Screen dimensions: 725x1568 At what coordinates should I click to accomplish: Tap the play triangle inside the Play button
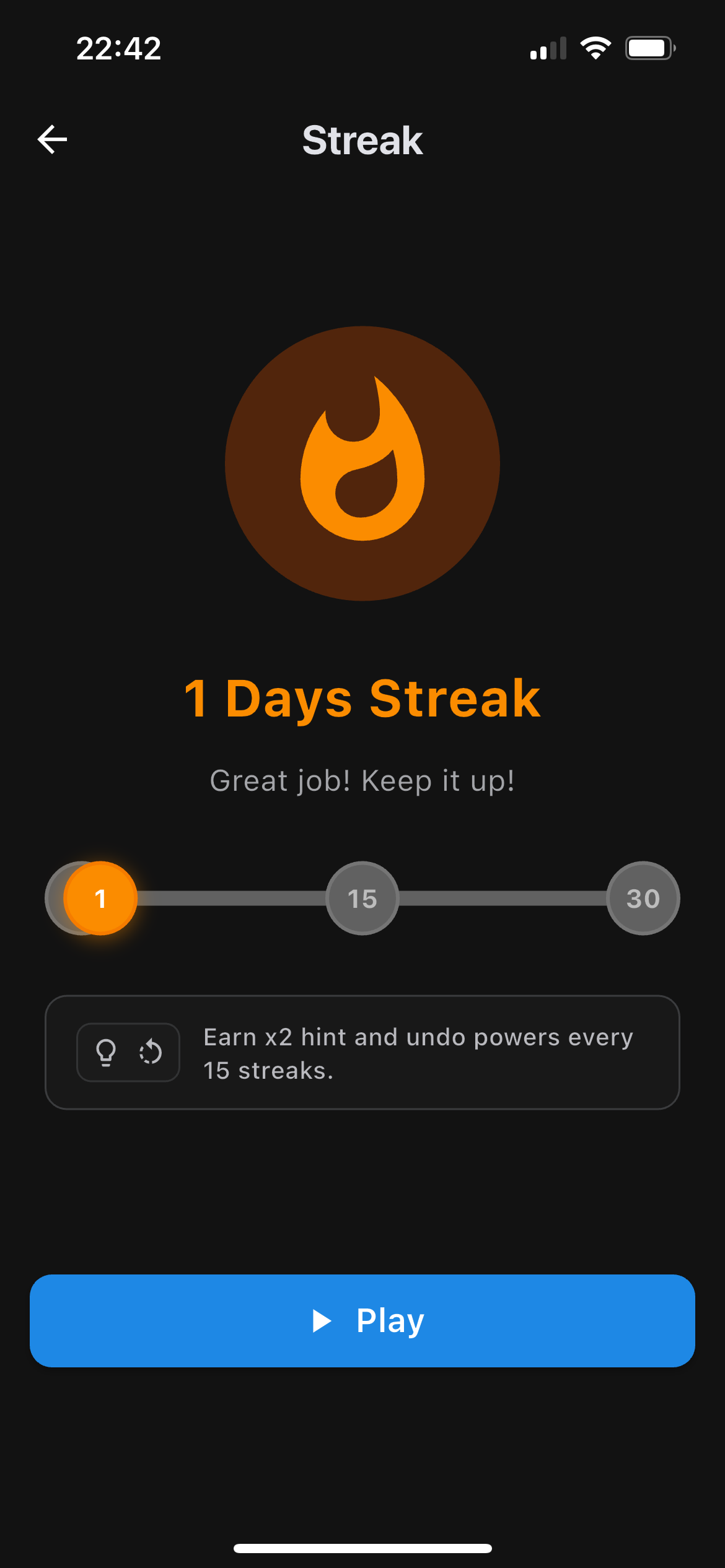coord(322,1320)
